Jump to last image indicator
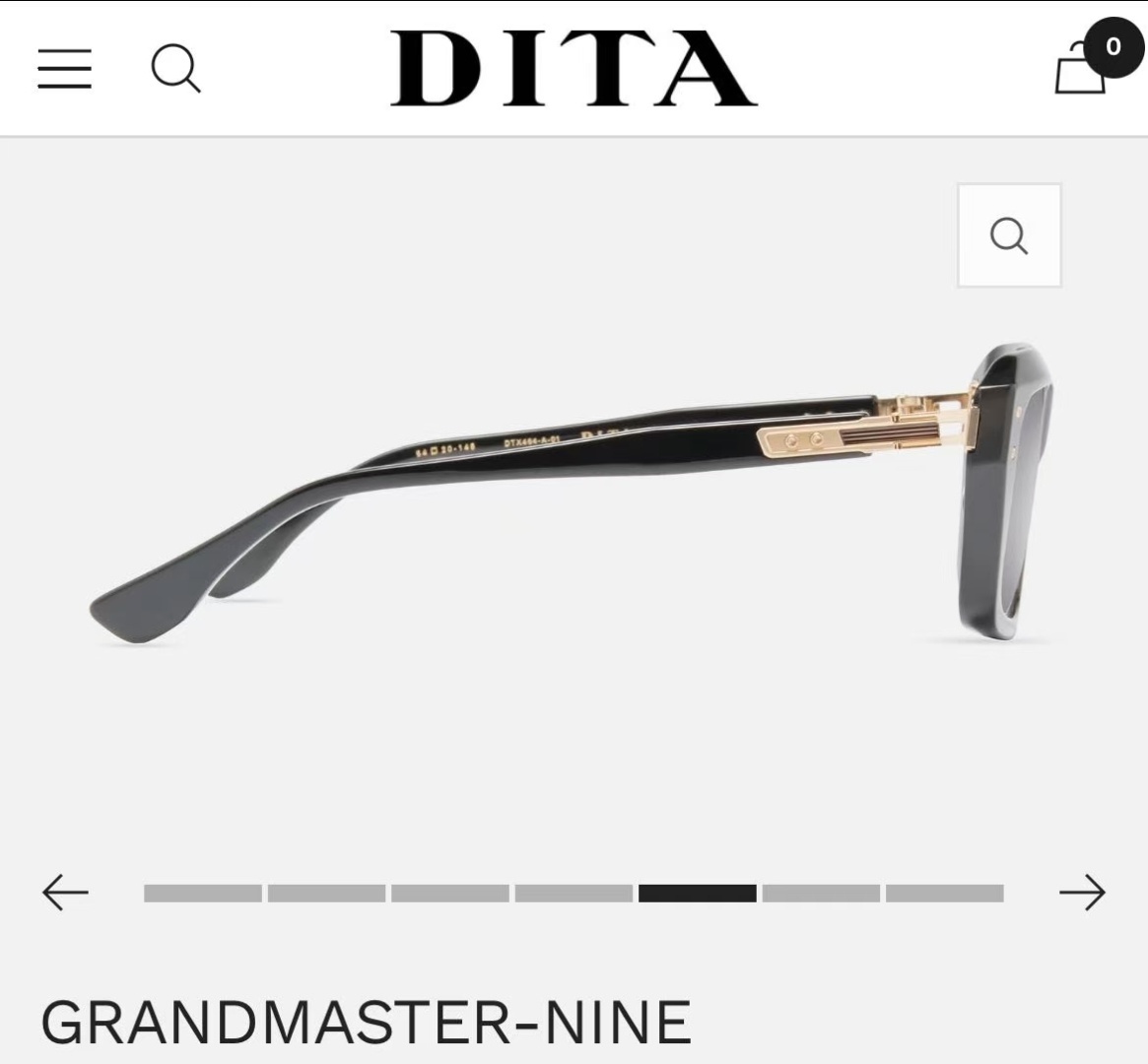 click(x=944, y=894)
